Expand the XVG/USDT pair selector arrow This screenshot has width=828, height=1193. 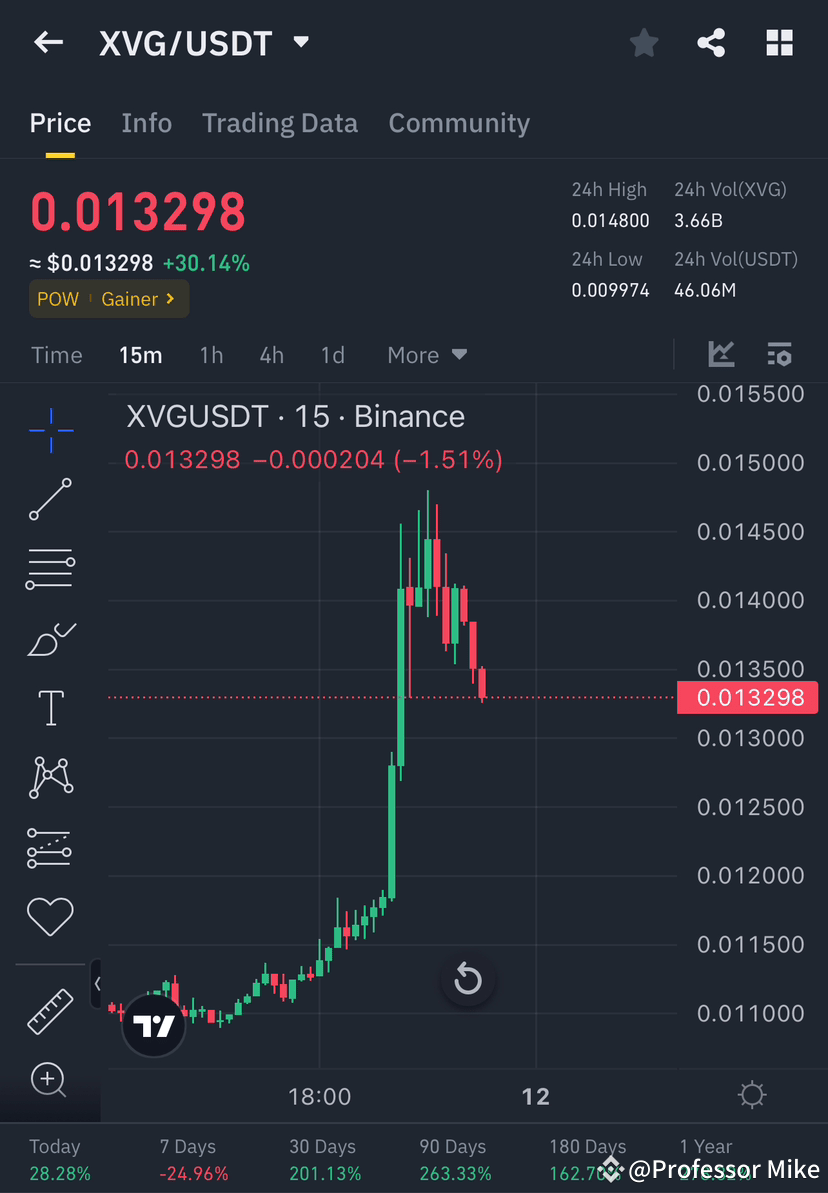point(301,42)
